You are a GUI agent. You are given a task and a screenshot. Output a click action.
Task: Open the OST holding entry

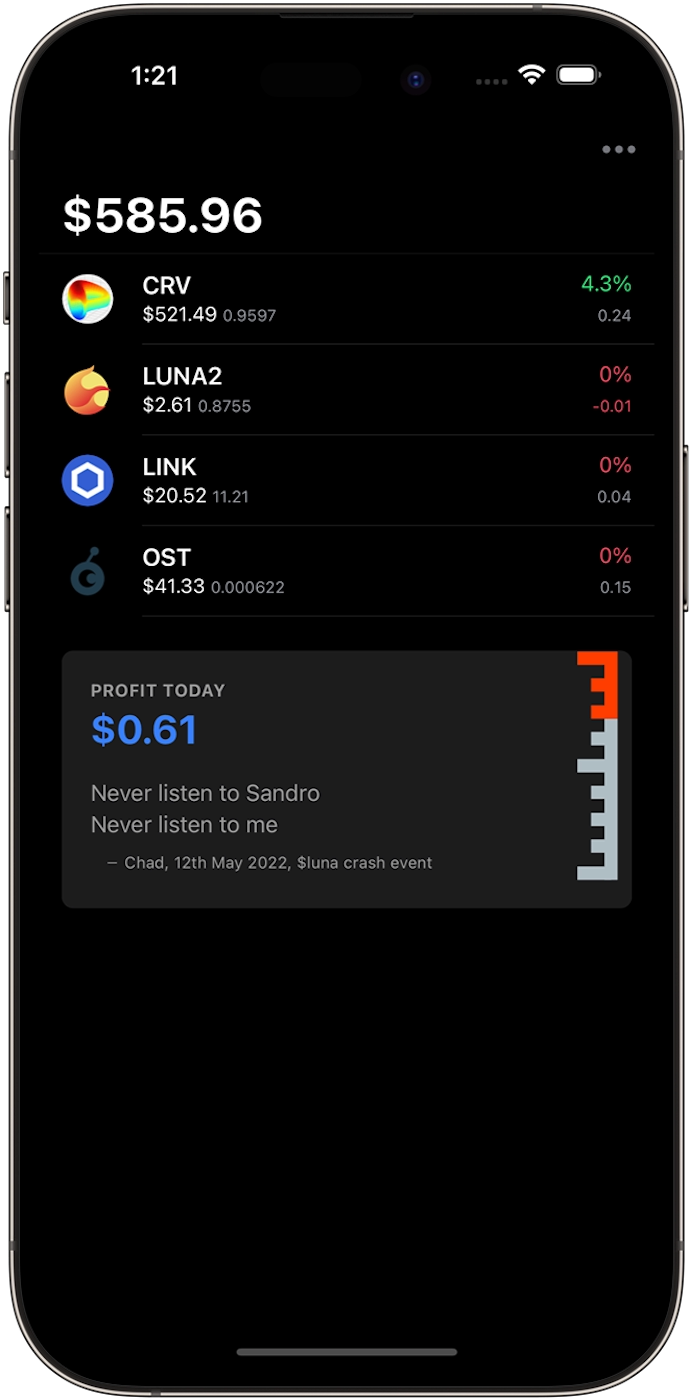click(347, 571)
